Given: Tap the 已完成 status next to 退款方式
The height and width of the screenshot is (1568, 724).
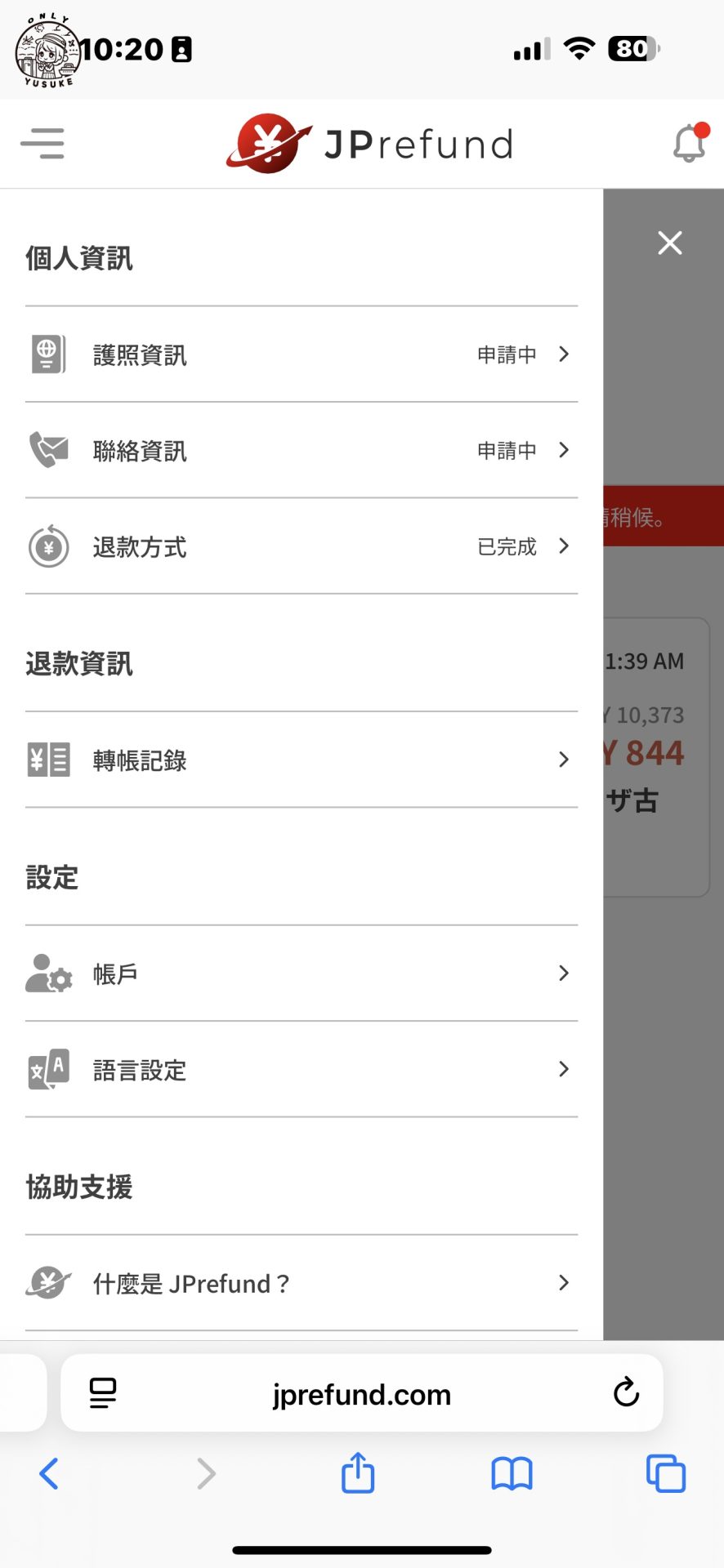Looking at the screenshot, I should 506,546.
